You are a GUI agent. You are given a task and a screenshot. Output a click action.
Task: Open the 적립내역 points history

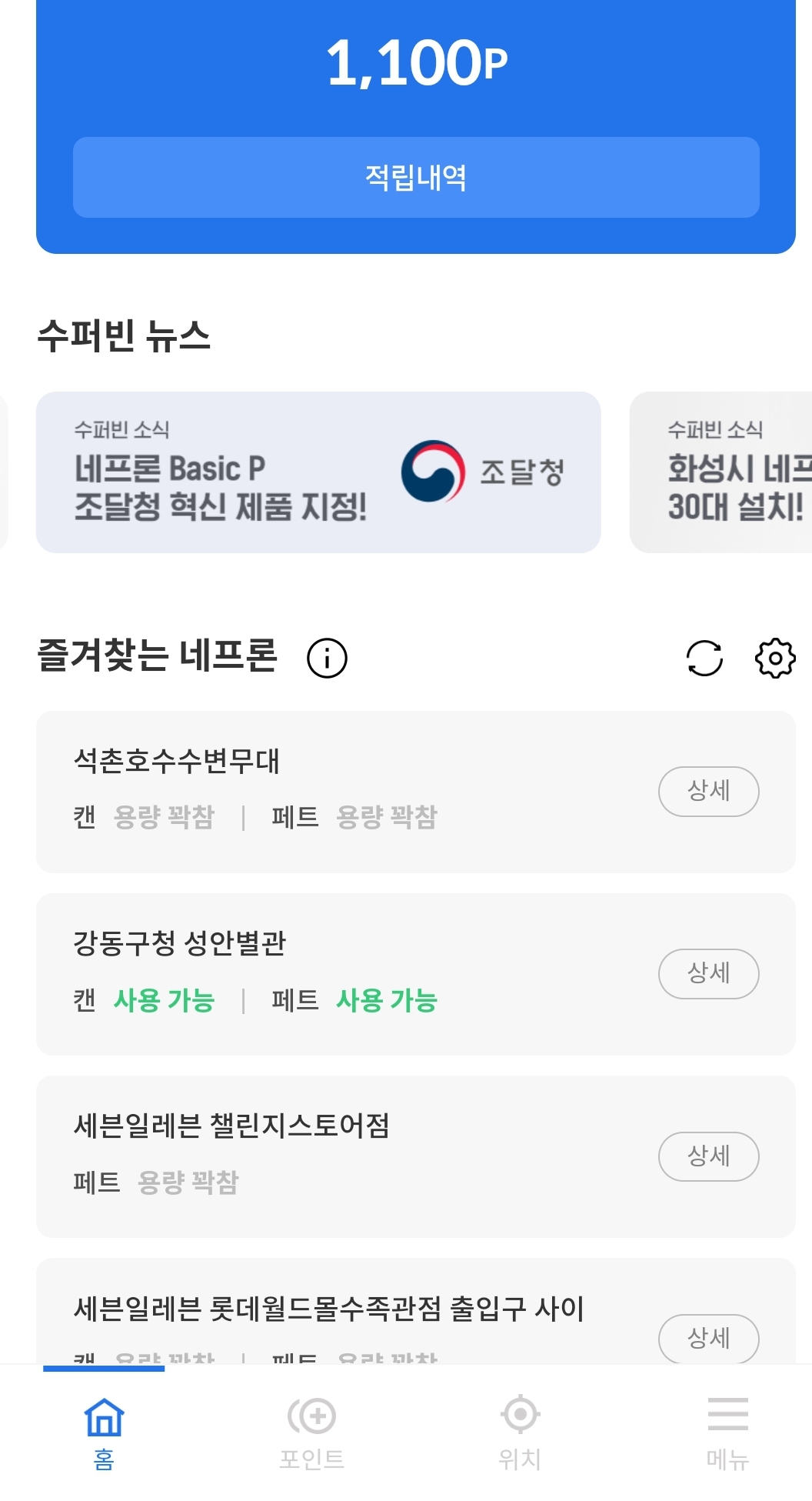coord(416,178)
